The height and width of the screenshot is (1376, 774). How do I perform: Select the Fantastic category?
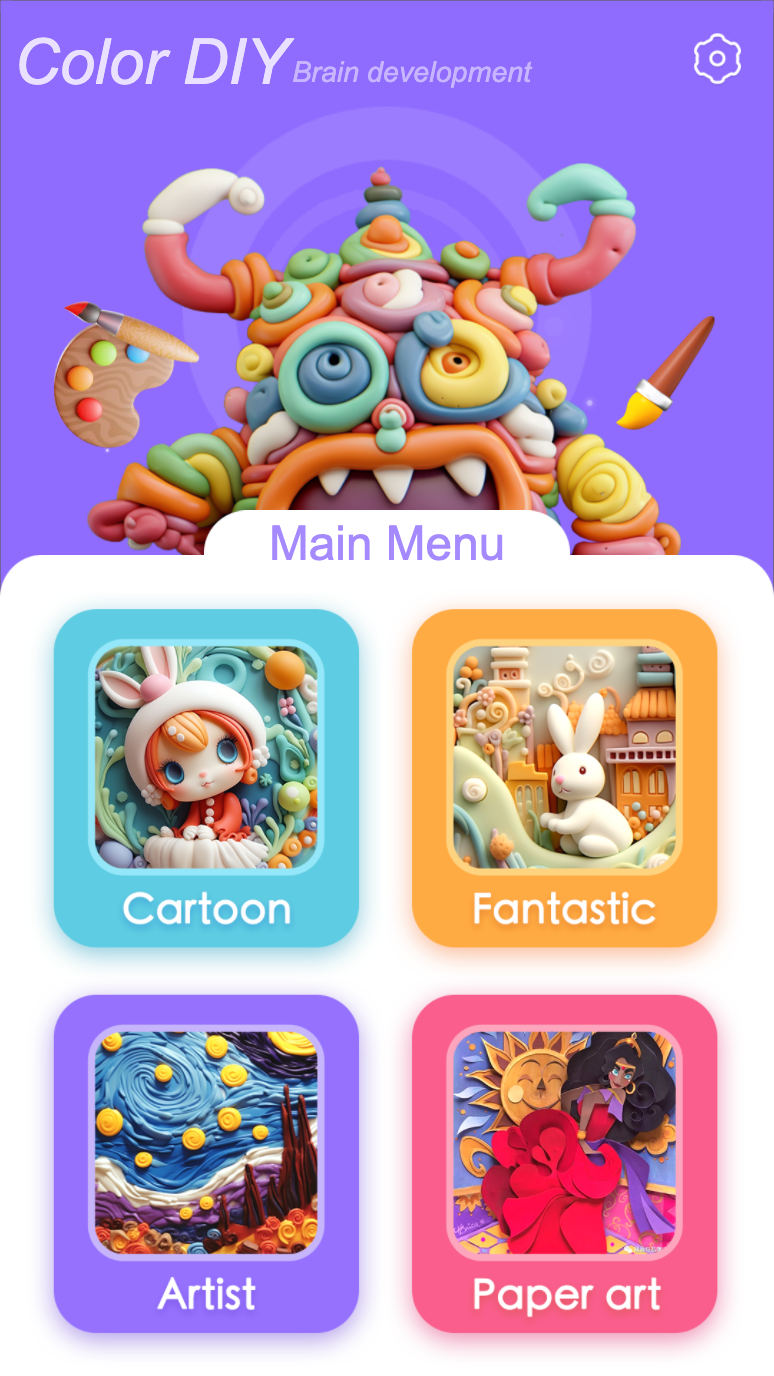click(564, 777)
